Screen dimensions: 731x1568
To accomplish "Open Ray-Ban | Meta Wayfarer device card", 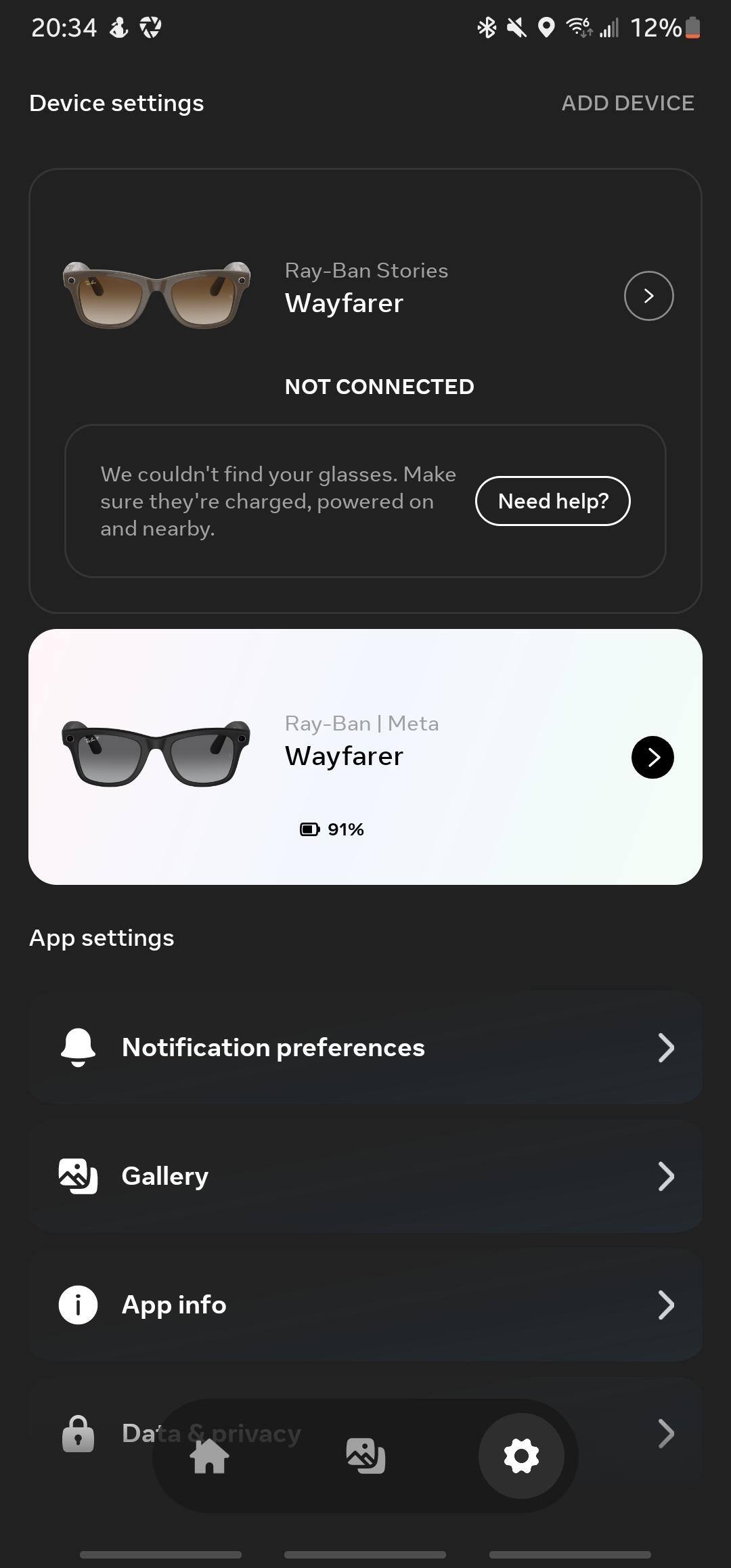I will pyautogui.click(x=652, y=757).
